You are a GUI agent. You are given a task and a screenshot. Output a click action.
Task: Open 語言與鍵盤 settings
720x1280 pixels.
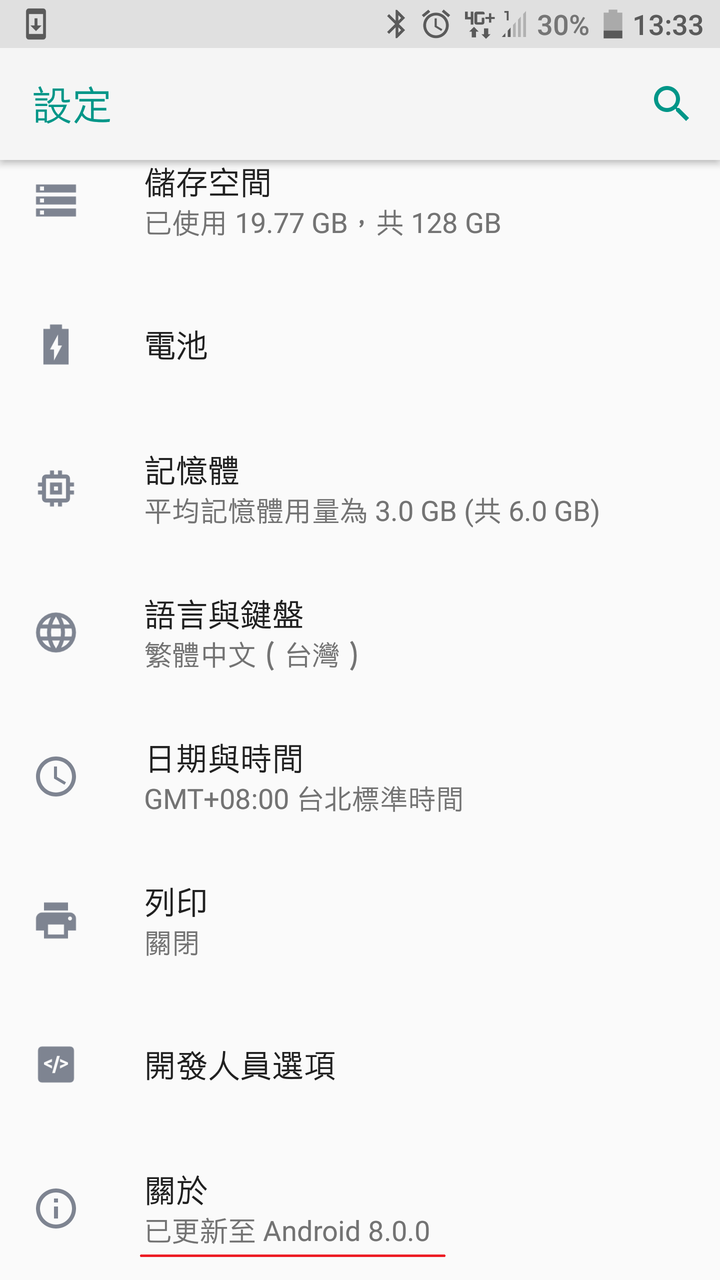360,633
